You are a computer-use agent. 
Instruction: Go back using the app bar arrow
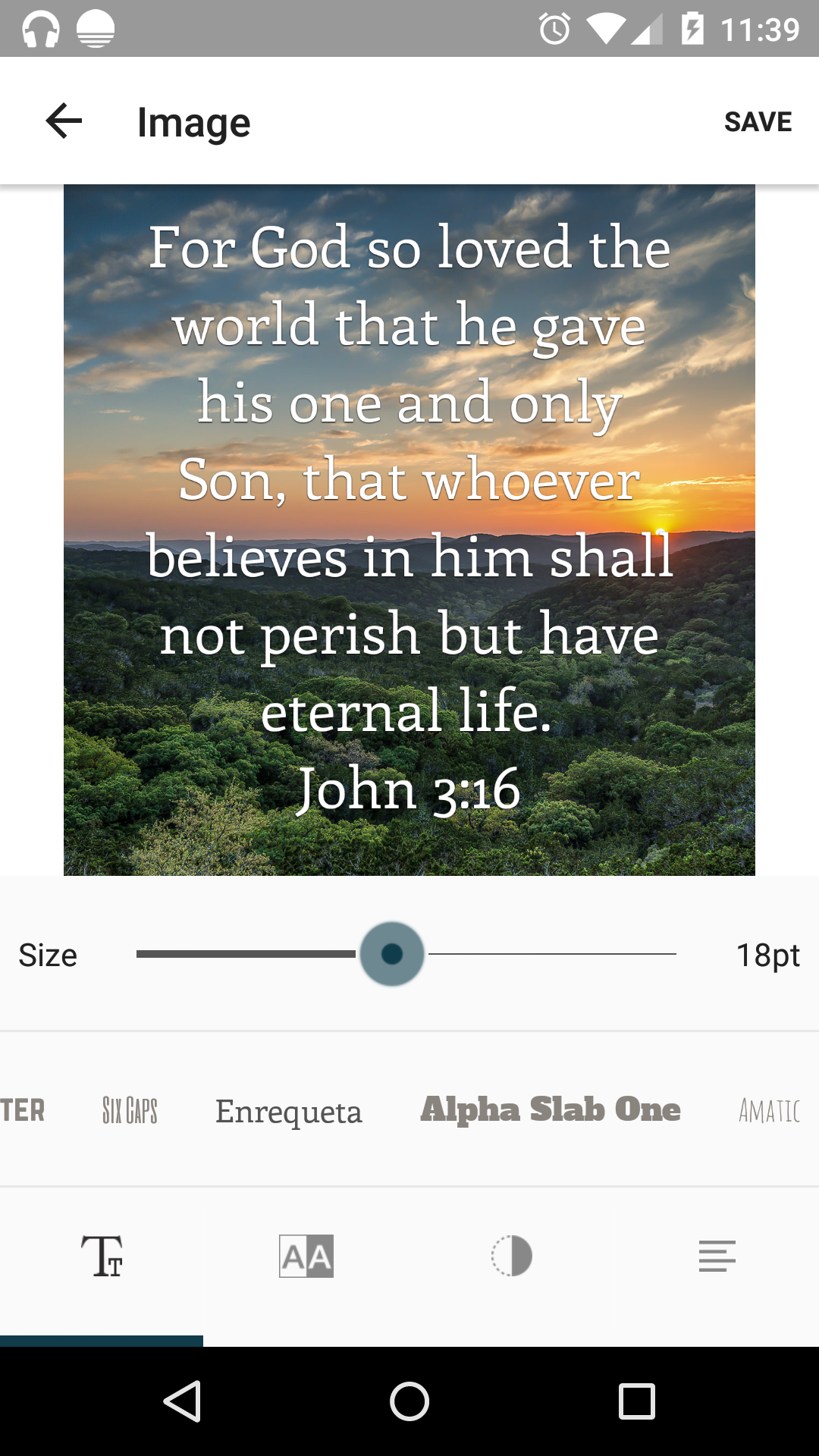(64, 121)
